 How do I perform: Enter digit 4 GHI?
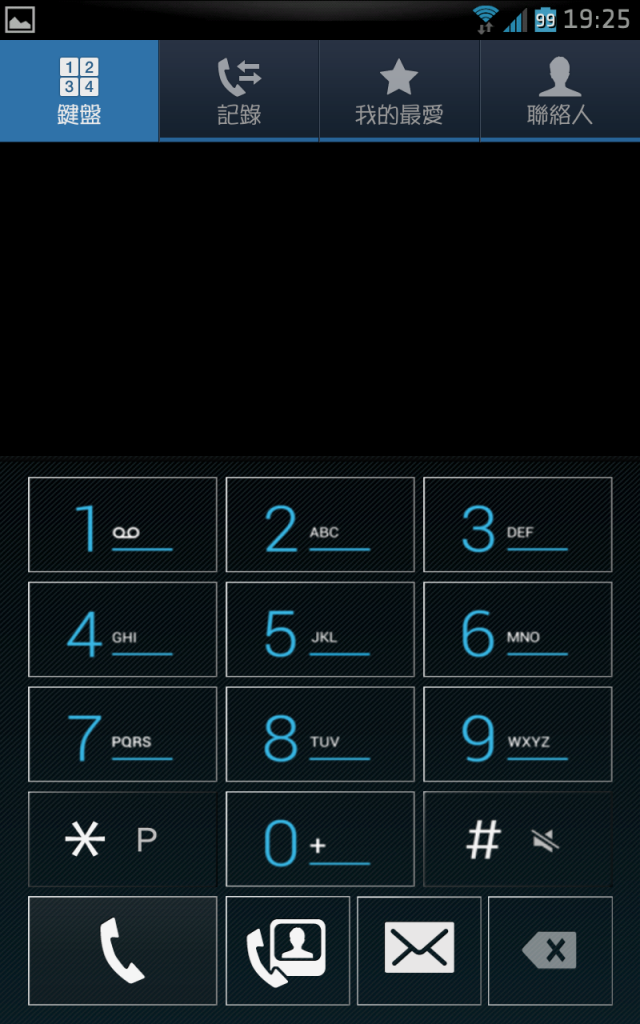pos(122,630)
